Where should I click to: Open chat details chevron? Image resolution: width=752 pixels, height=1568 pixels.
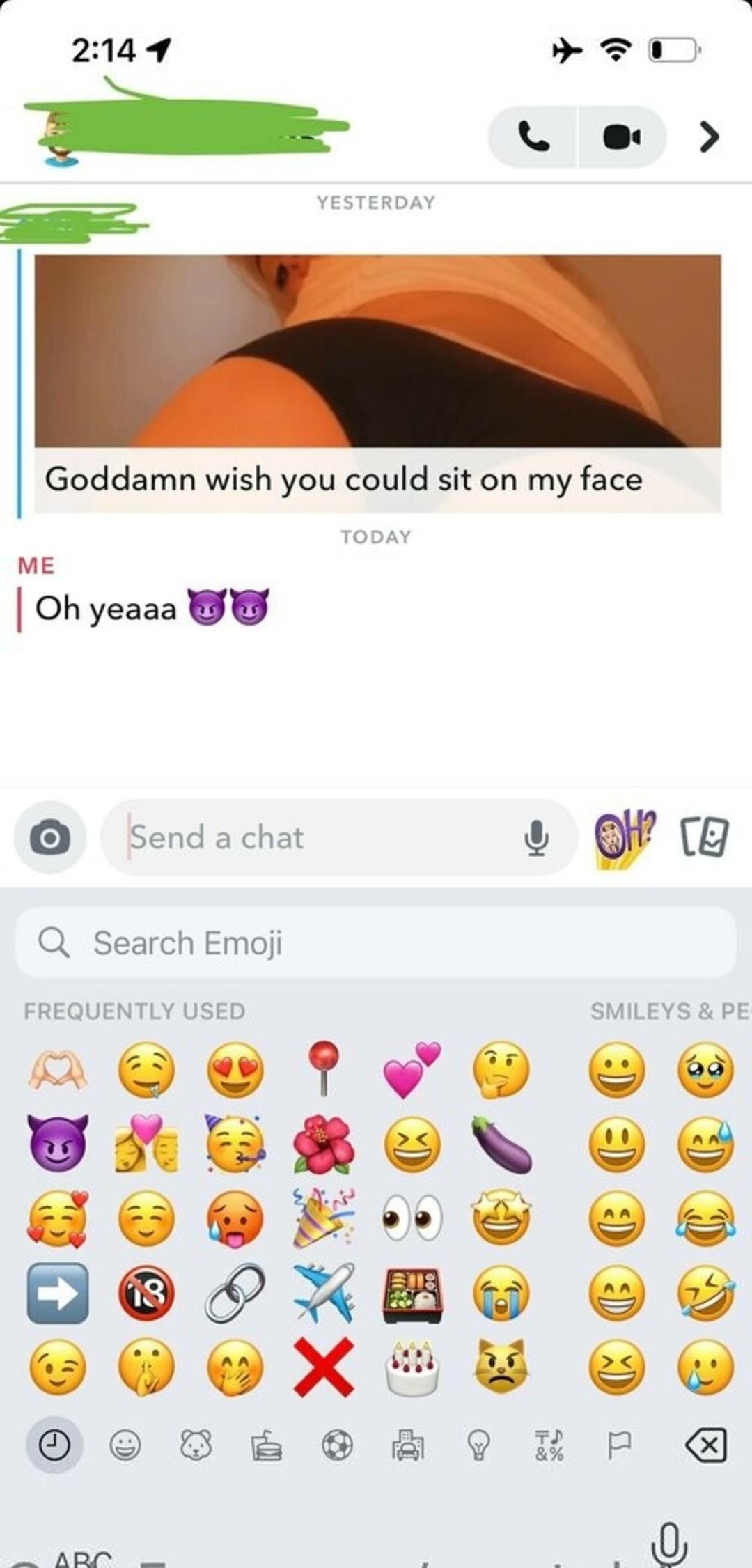pyautogui.click(x=709, y=137)
